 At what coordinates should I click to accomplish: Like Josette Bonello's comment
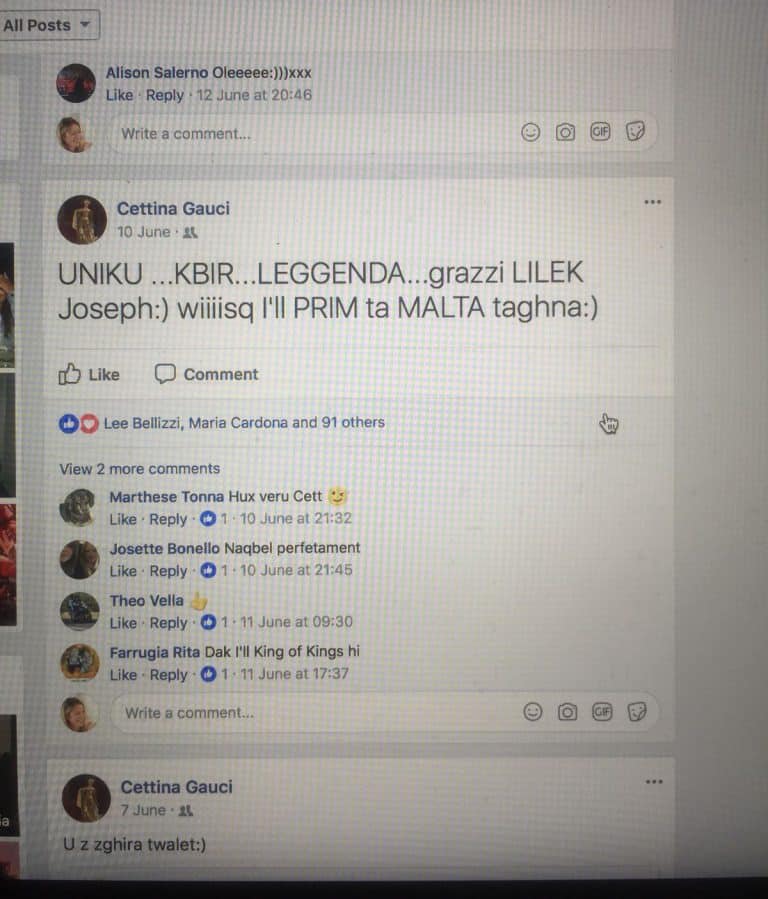[123, 571]
